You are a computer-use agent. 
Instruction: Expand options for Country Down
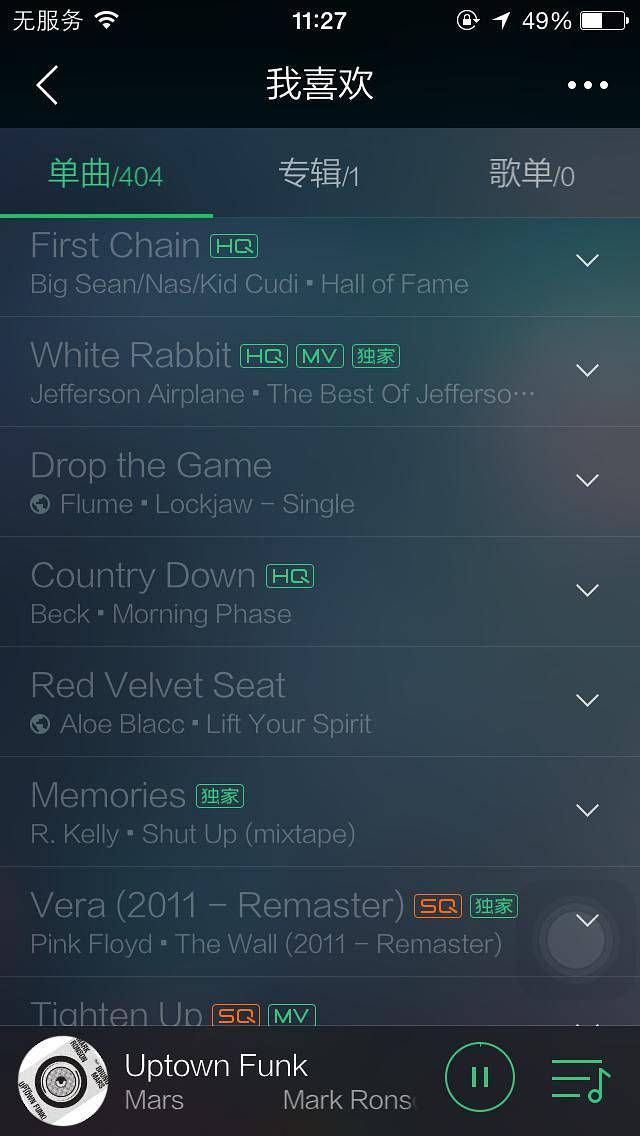tap(588, 590)
